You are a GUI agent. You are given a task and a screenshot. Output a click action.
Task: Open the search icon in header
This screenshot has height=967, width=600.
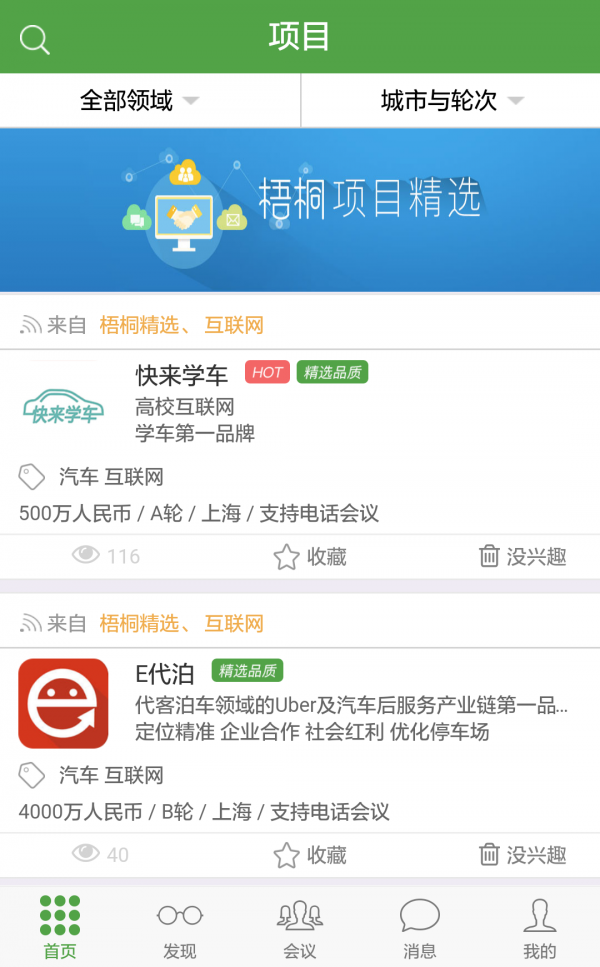click(34, 40)
